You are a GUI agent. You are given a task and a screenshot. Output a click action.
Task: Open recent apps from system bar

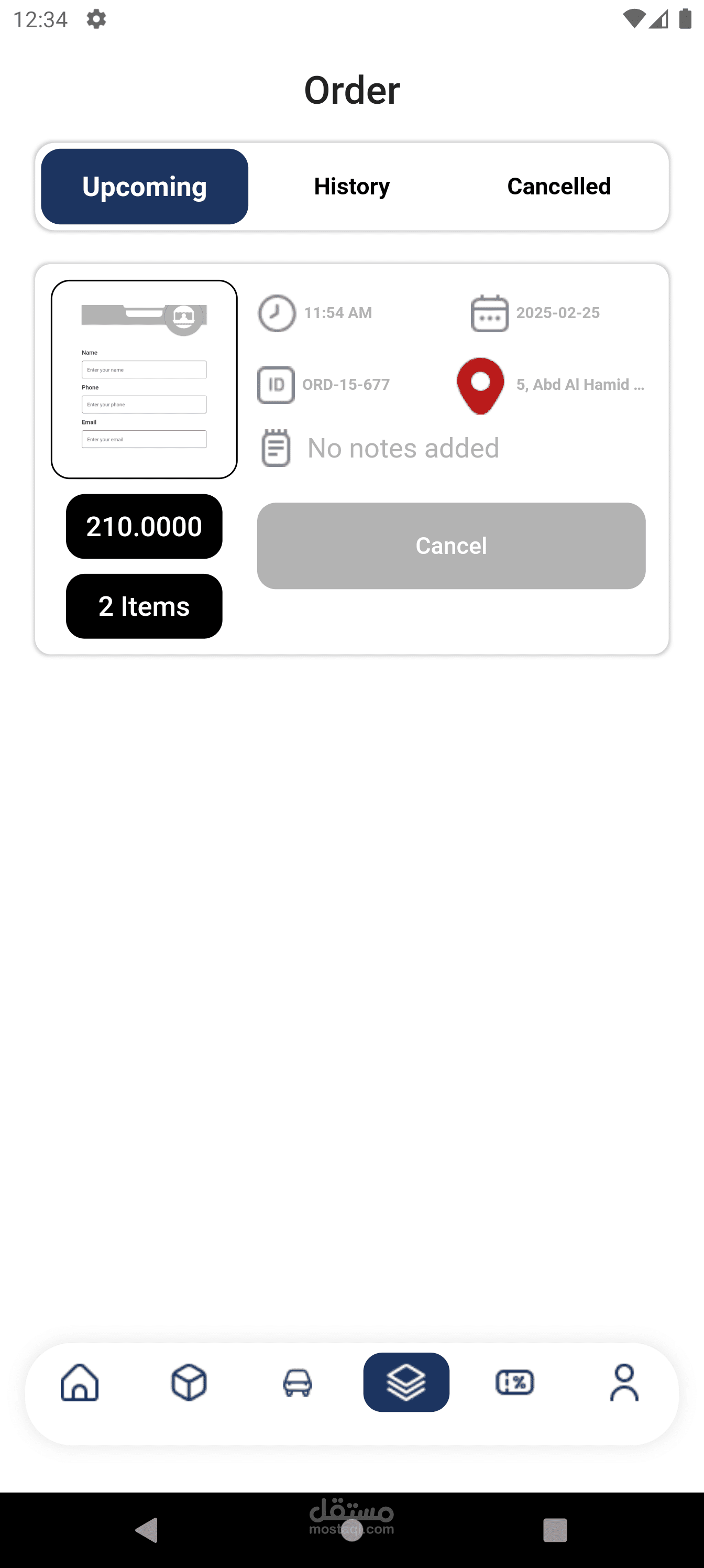point(555,1530)
